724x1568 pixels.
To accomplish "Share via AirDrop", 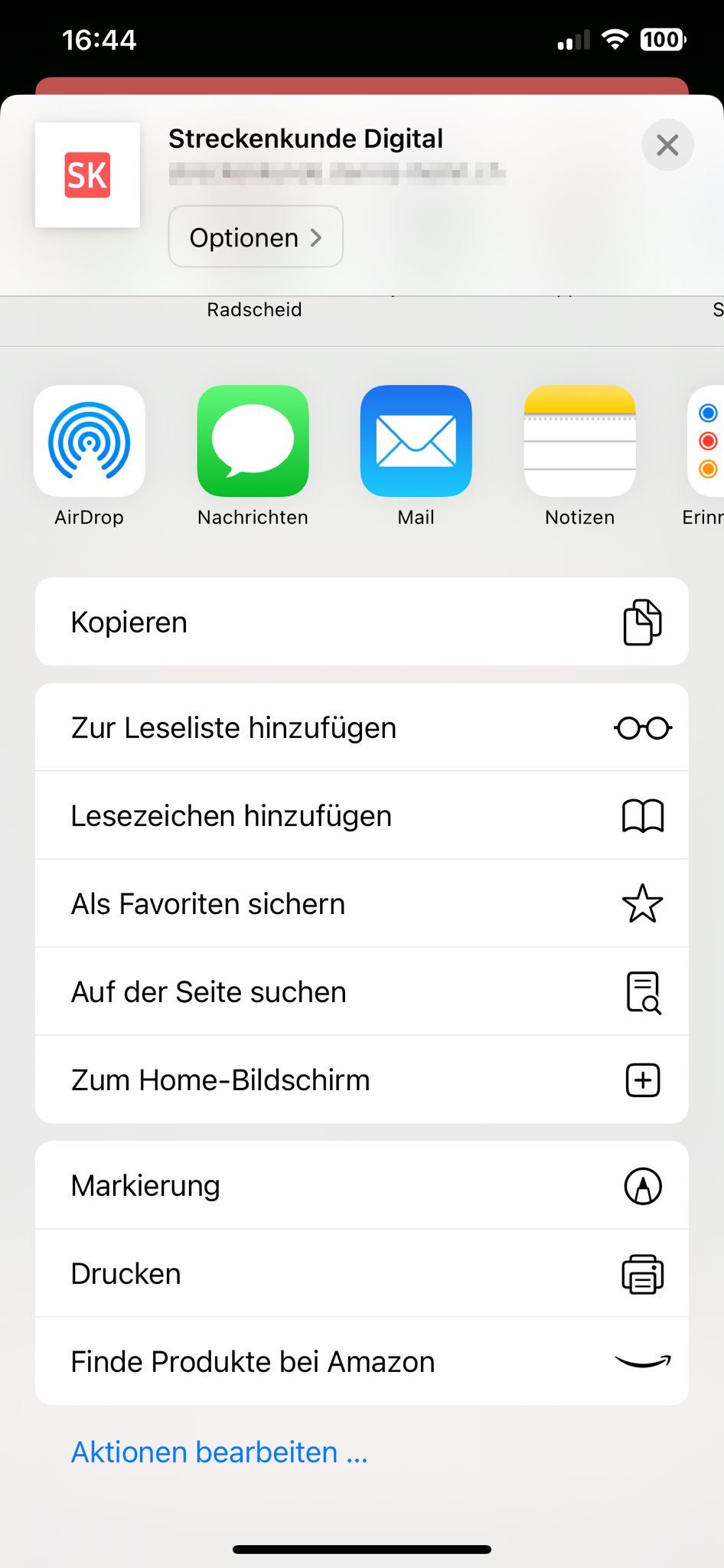I will point(90,441).
